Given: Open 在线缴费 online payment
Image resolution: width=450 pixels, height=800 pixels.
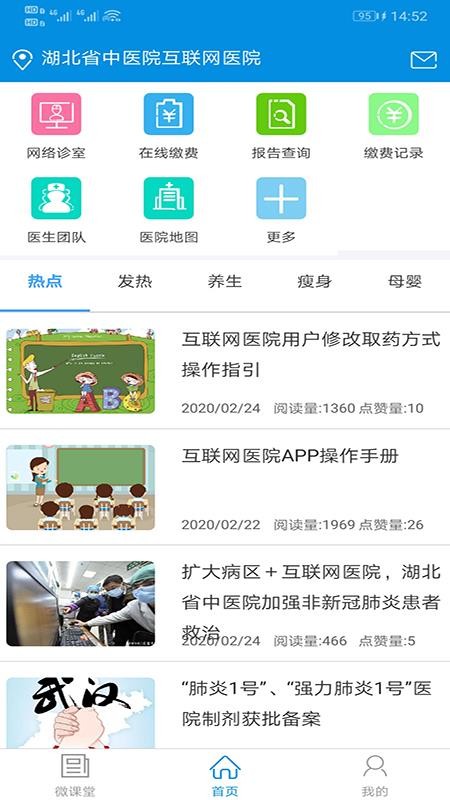Looking at the screenshot, I should (168, 126).
